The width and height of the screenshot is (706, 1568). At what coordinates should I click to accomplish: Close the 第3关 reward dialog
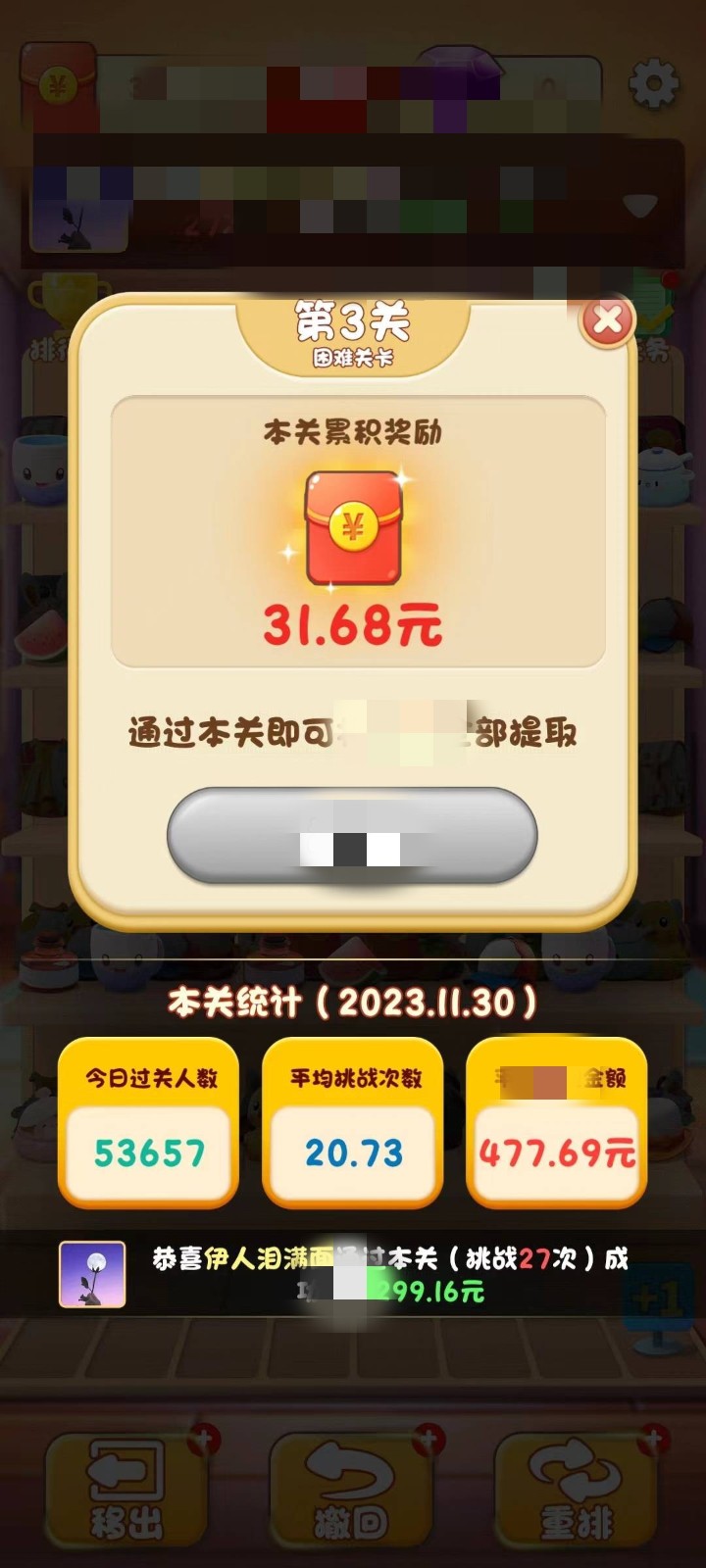coord(607,319)
